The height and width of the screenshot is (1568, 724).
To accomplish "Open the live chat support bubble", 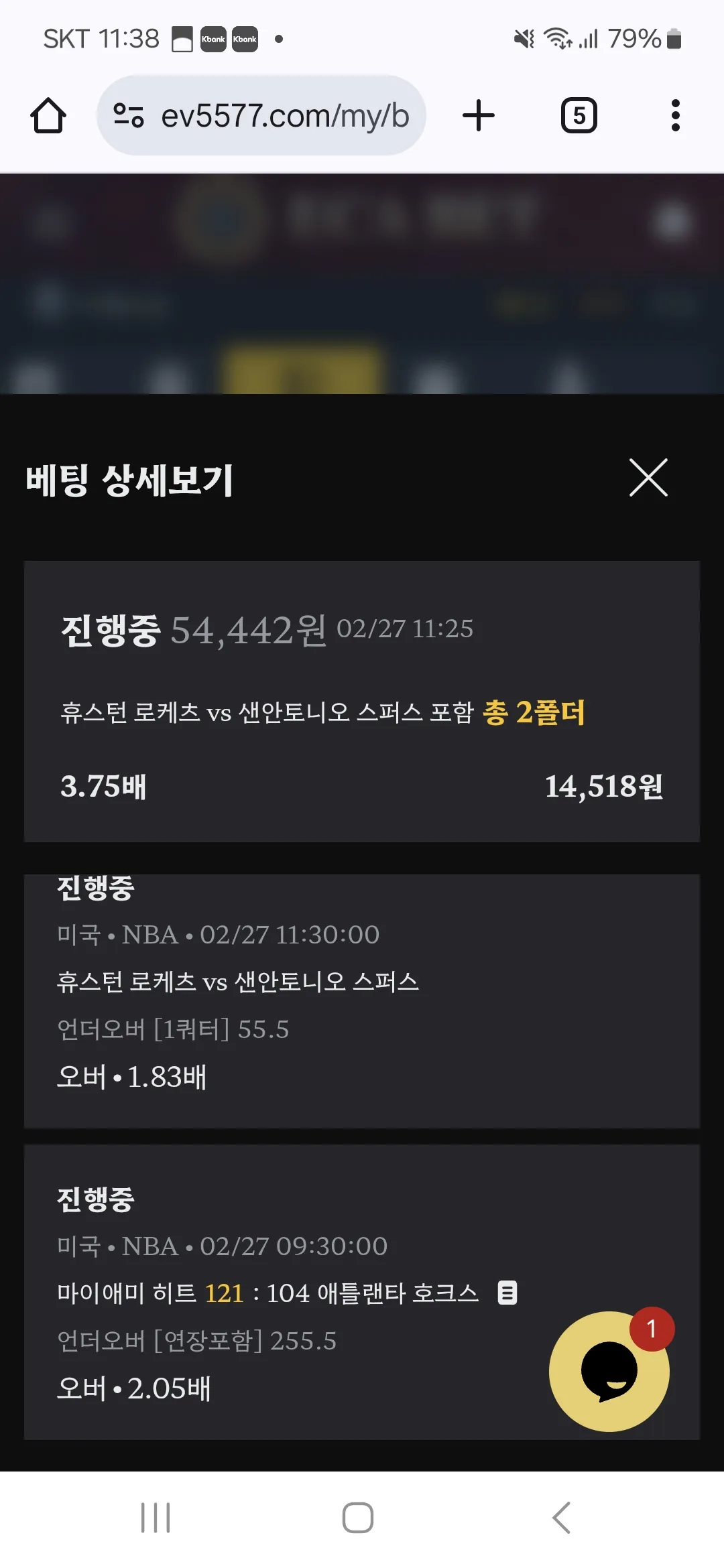I will coord(609,1371).
